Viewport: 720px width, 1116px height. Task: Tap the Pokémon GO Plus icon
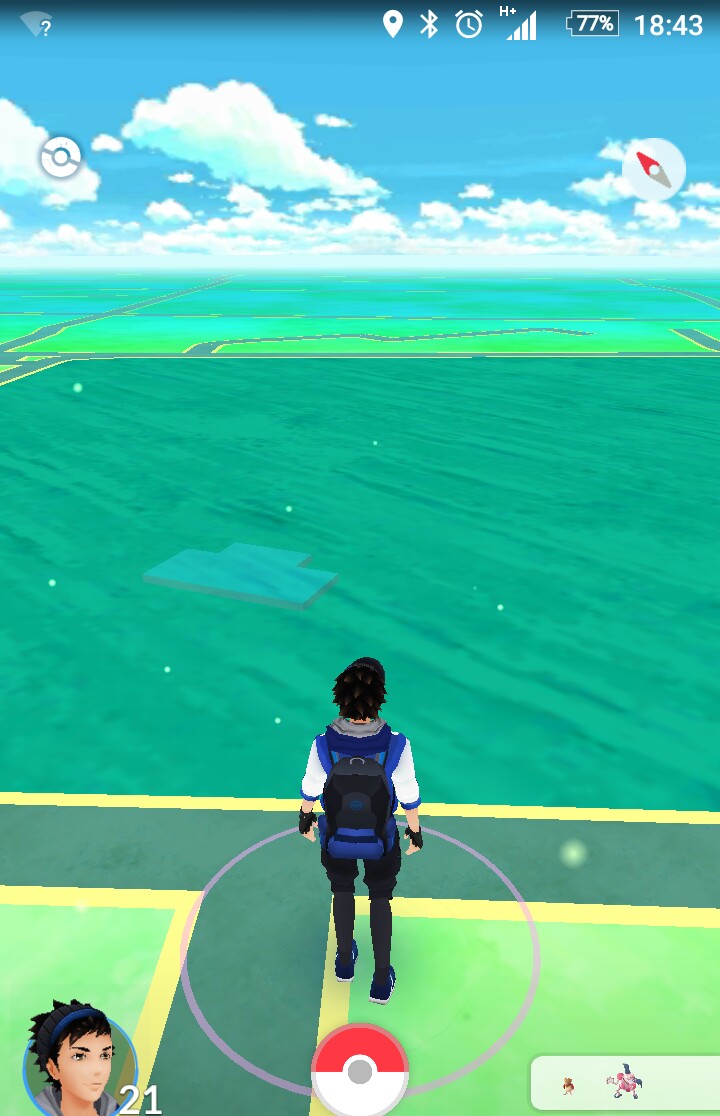click(x=61, y=158)
